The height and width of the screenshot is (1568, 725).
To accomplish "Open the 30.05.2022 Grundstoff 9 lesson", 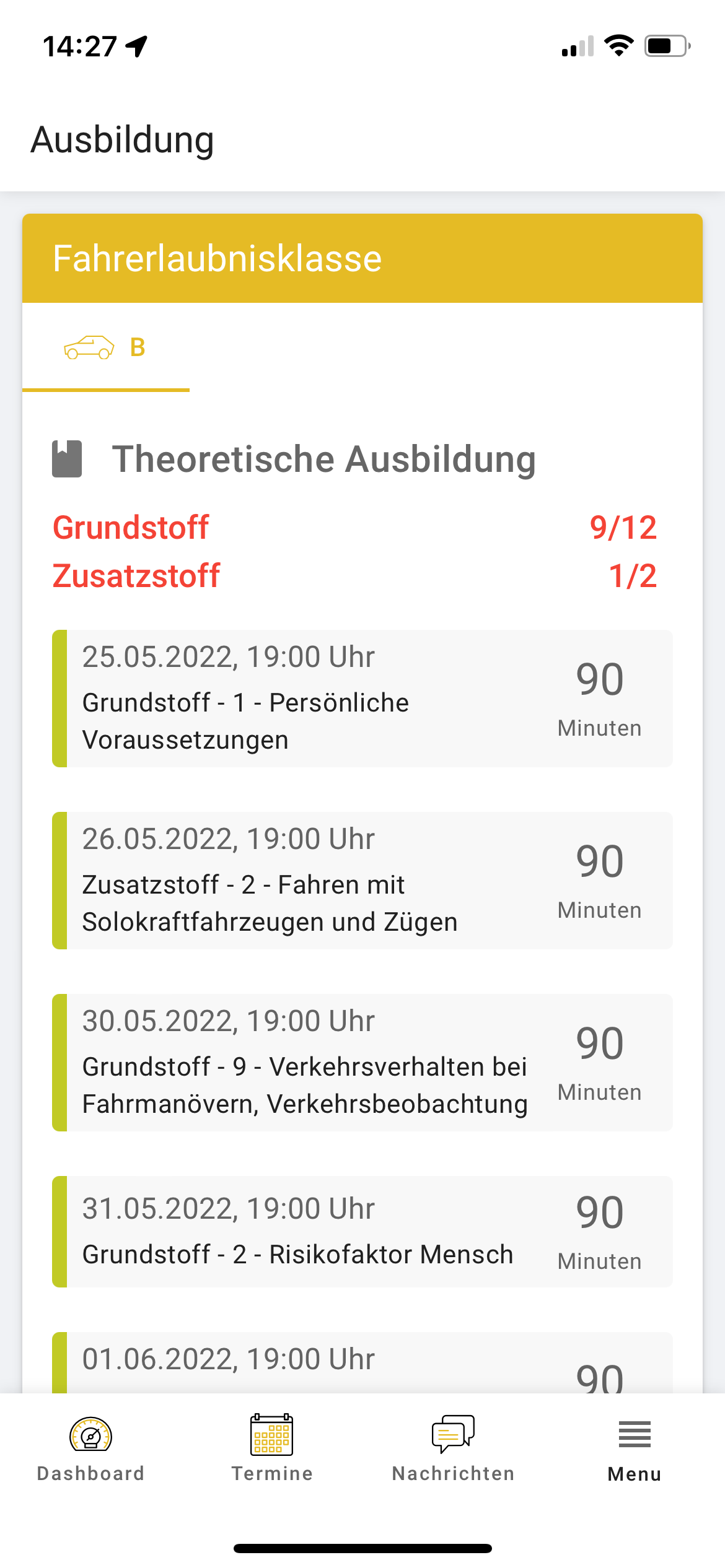I will (362, 1063).
